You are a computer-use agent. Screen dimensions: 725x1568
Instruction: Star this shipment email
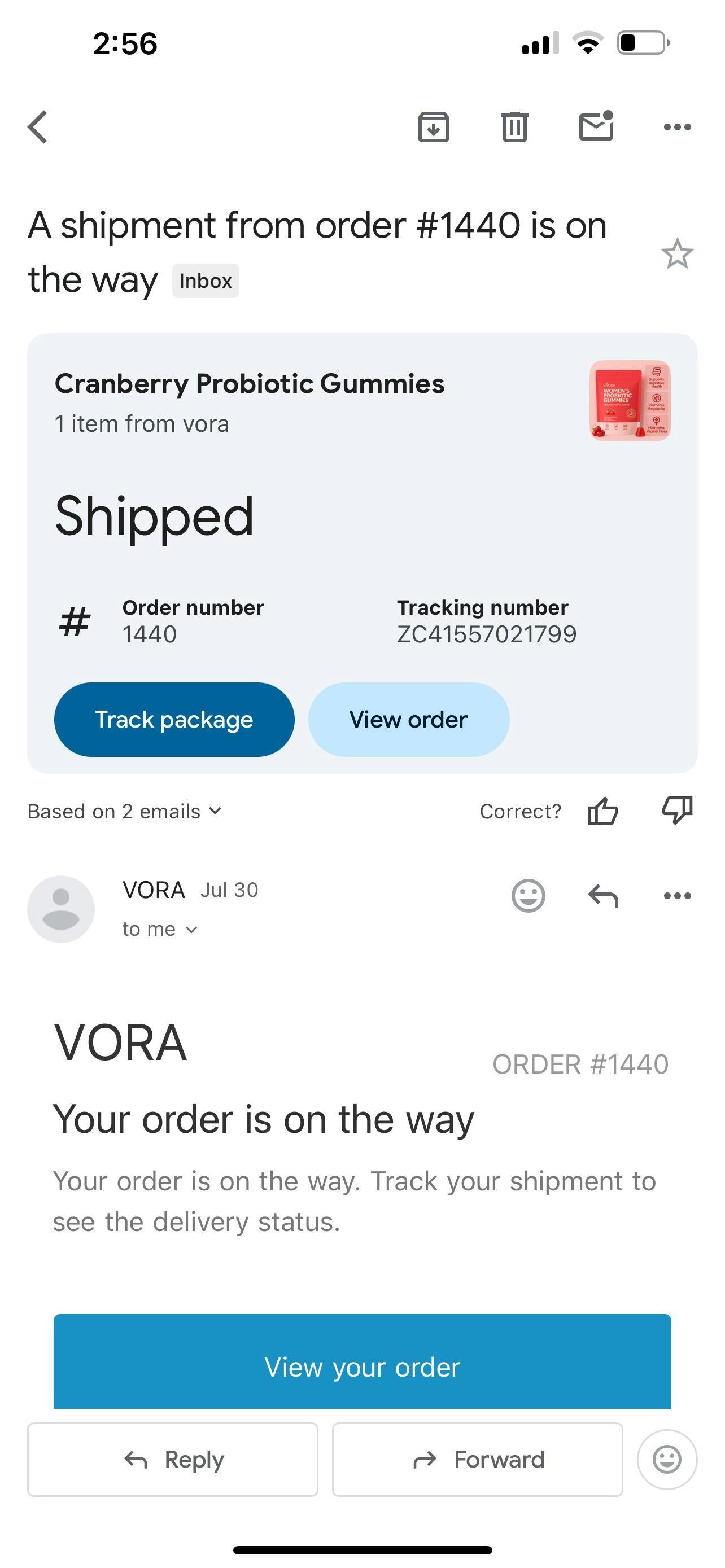(677, 254)
